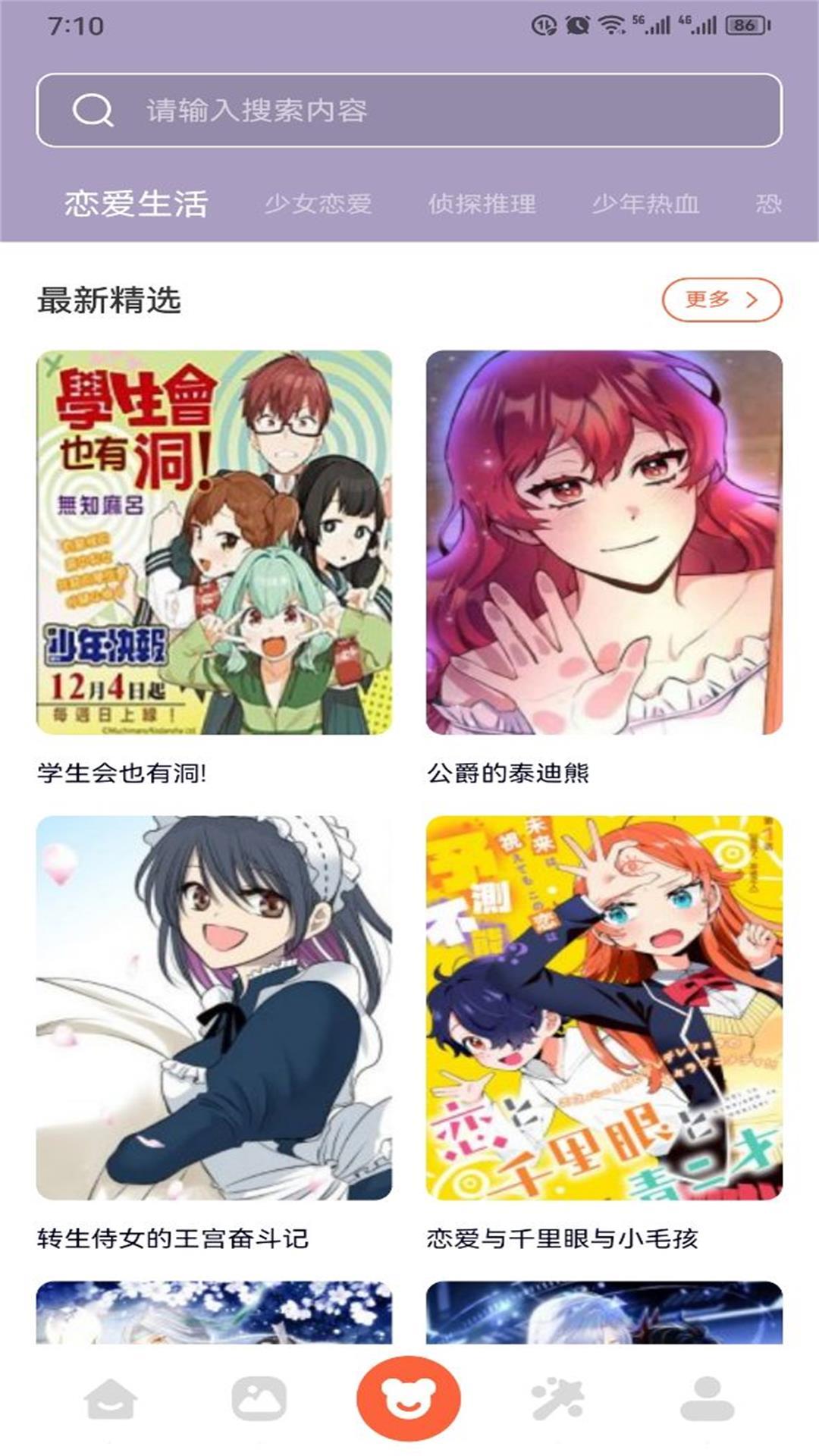Select the 少年热血 tab

point(648,203)
